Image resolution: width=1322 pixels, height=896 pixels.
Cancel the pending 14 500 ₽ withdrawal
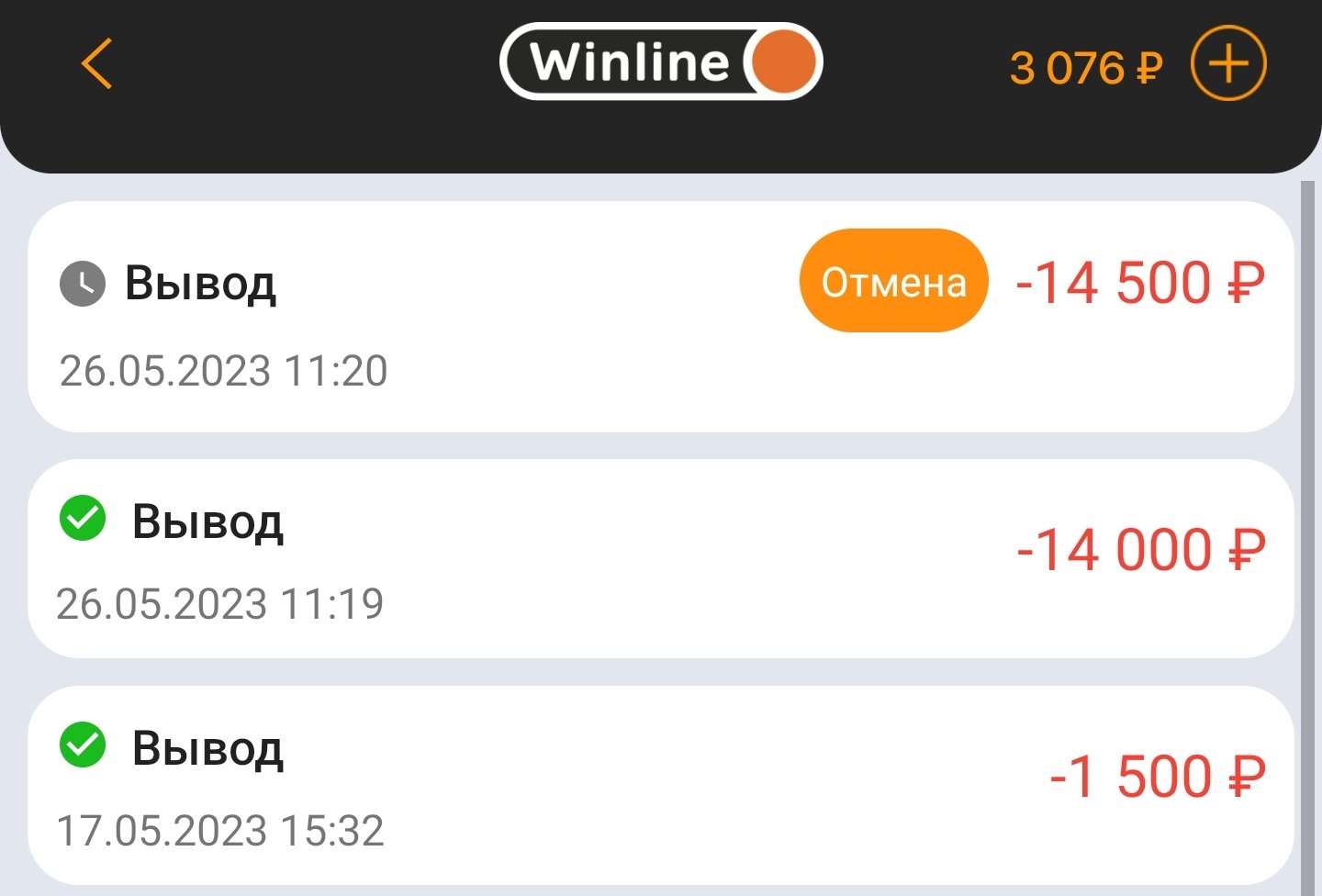click(893, 281)
